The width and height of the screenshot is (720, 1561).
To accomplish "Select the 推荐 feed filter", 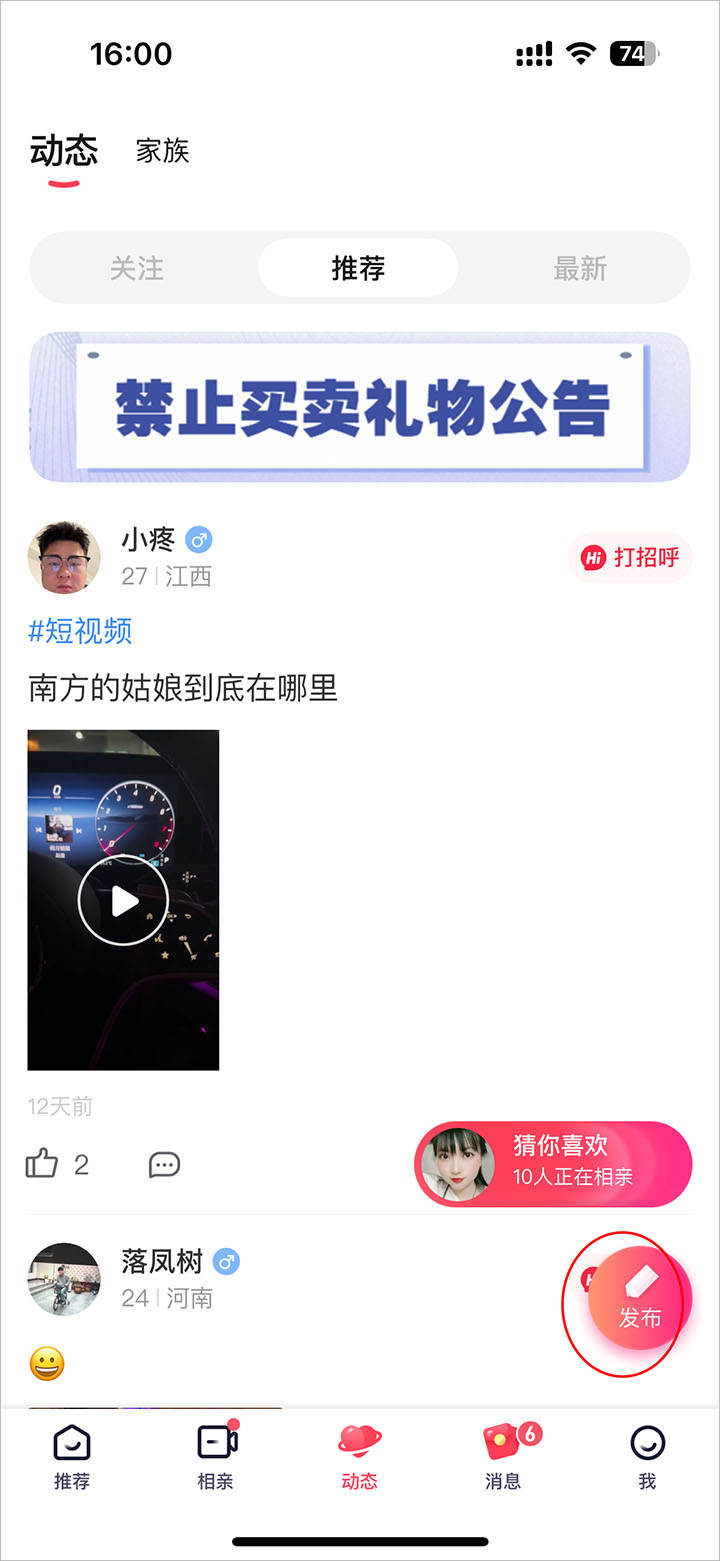I will coord(358,268).
